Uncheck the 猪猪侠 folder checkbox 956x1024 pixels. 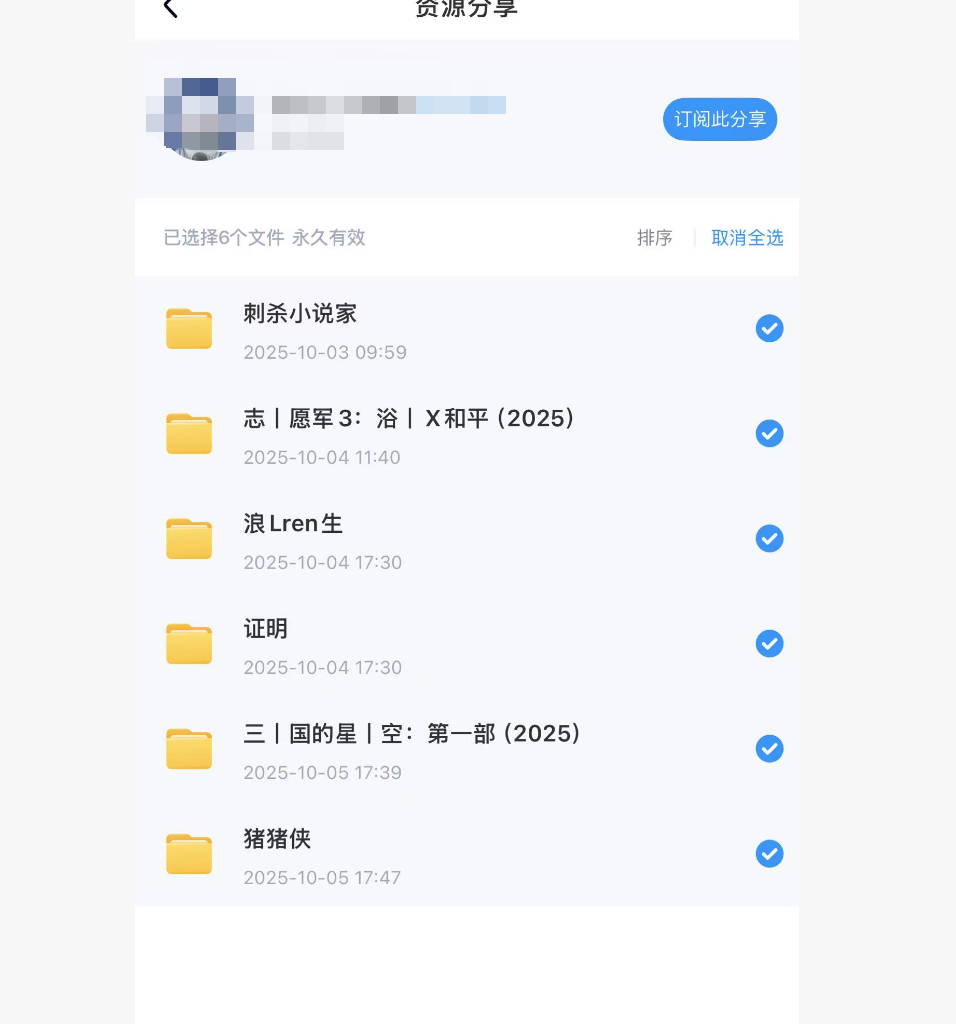[769, 854]
